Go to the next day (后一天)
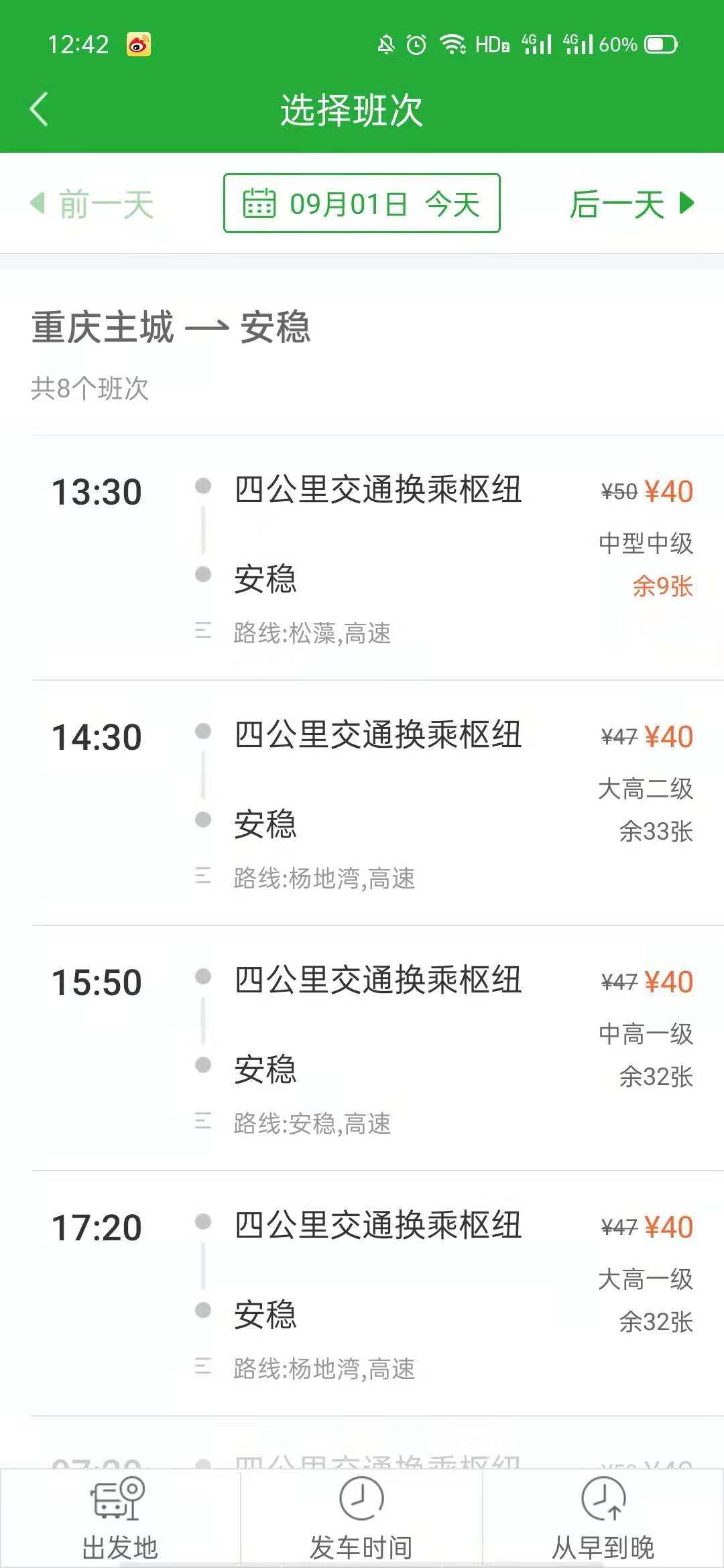Screen dimensions: 724x1568 [632, 204]
